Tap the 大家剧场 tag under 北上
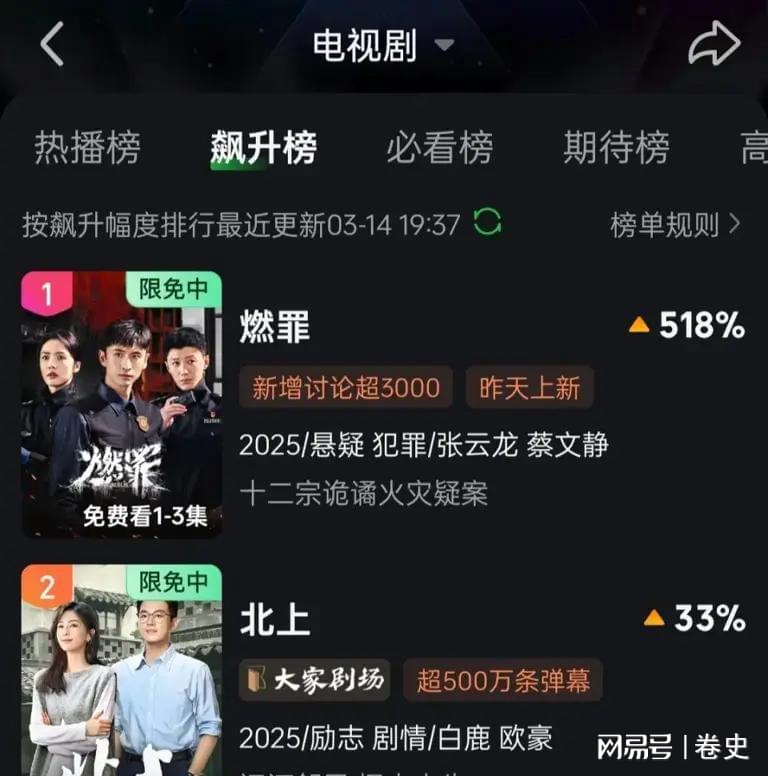 314,681
